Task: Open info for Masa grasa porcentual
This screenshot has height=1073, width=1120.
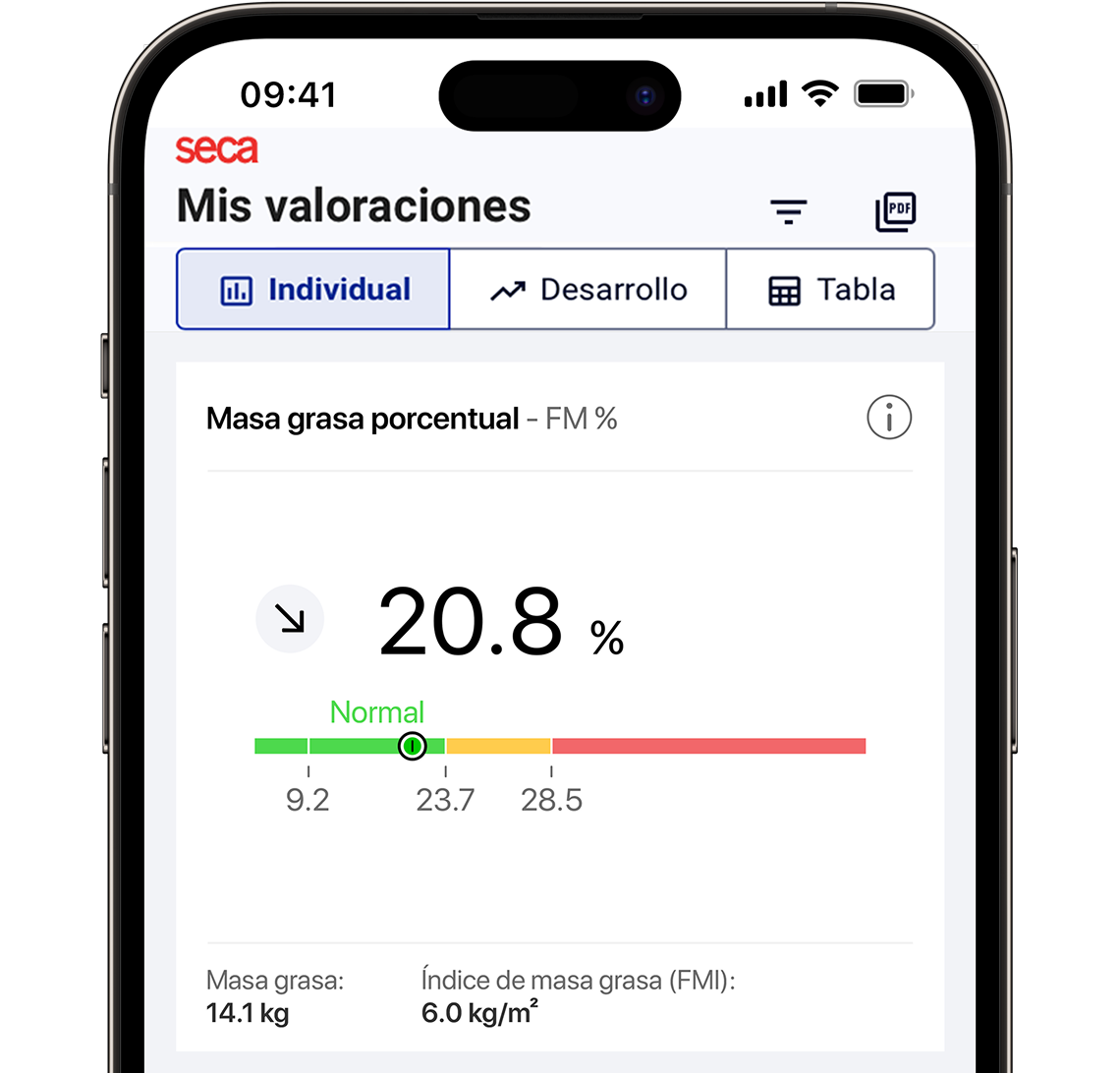Action: pos(888,419)
